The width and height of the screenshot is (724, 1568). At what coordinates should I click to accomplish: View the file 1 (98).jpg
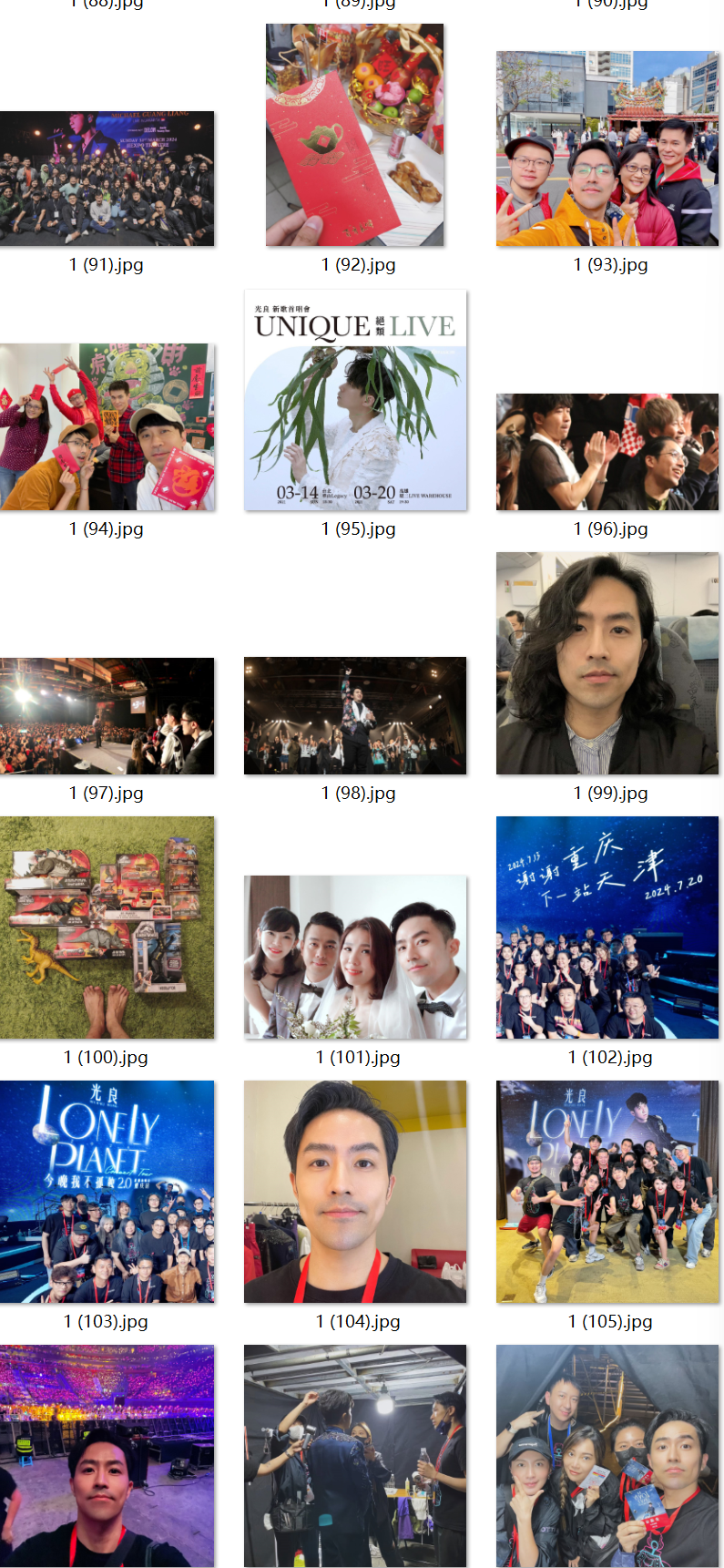(x=355, y=716)
